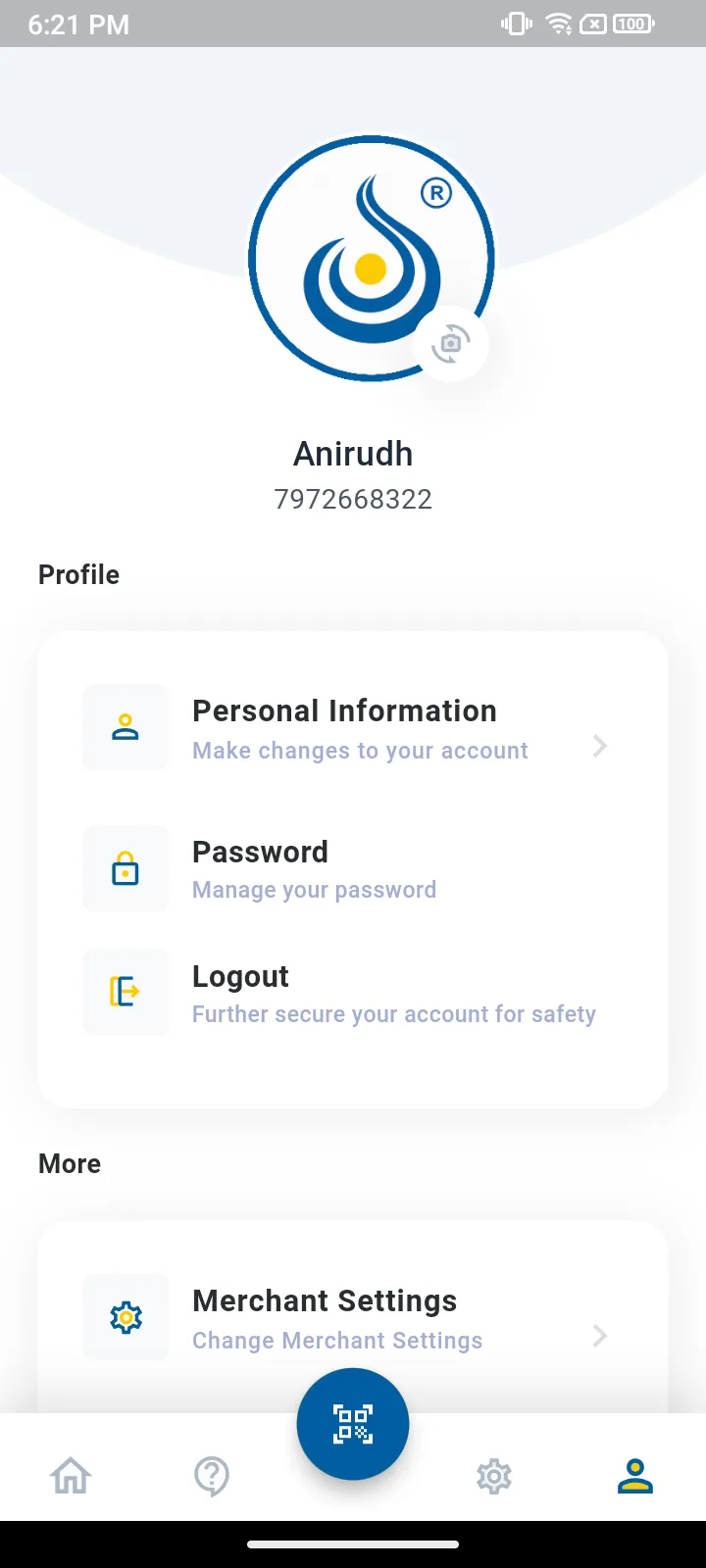This screenshot has width=706, height=1568.
Task: Tap the Password lock icon
Action: [x=125, y=868]
